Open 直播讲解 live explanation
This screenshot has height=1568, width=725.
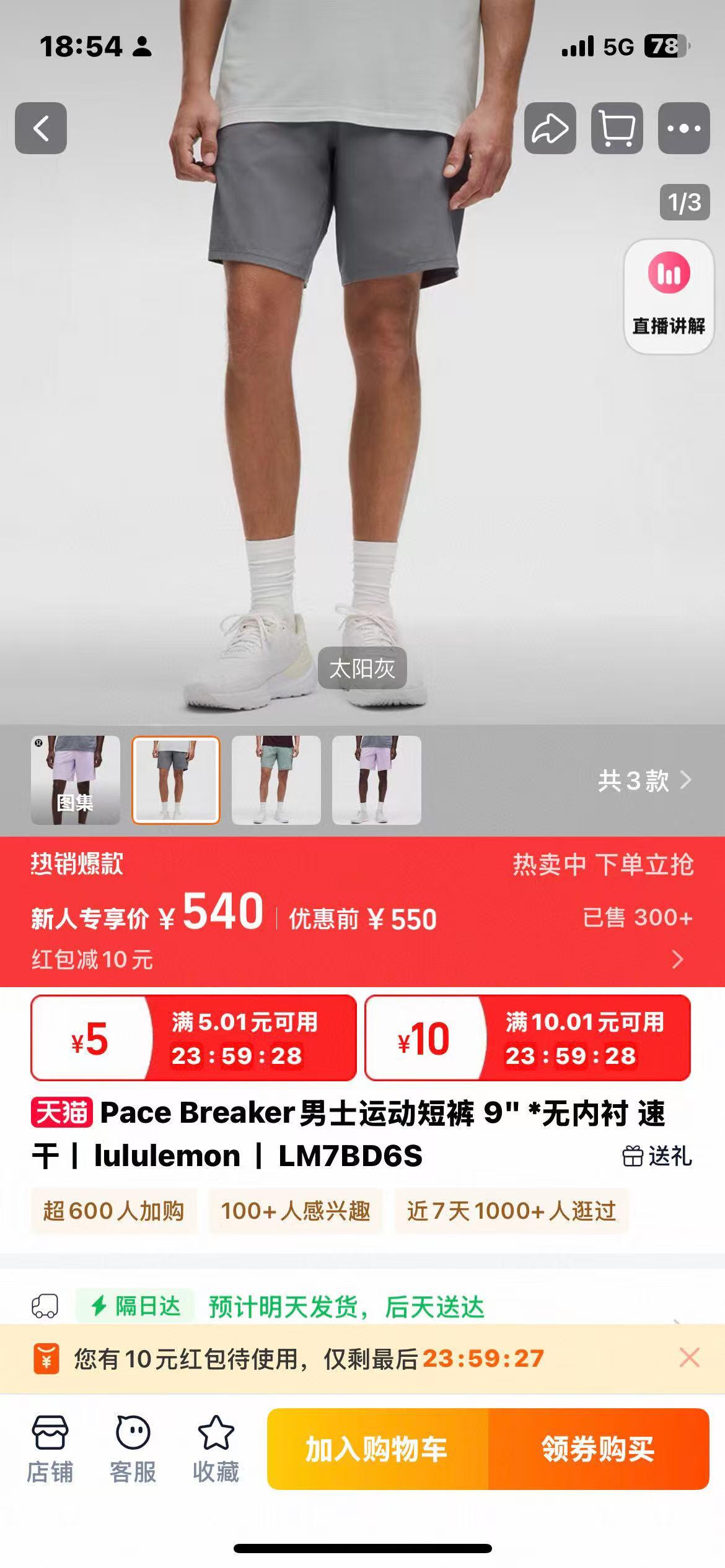click(x=668, y=296)
